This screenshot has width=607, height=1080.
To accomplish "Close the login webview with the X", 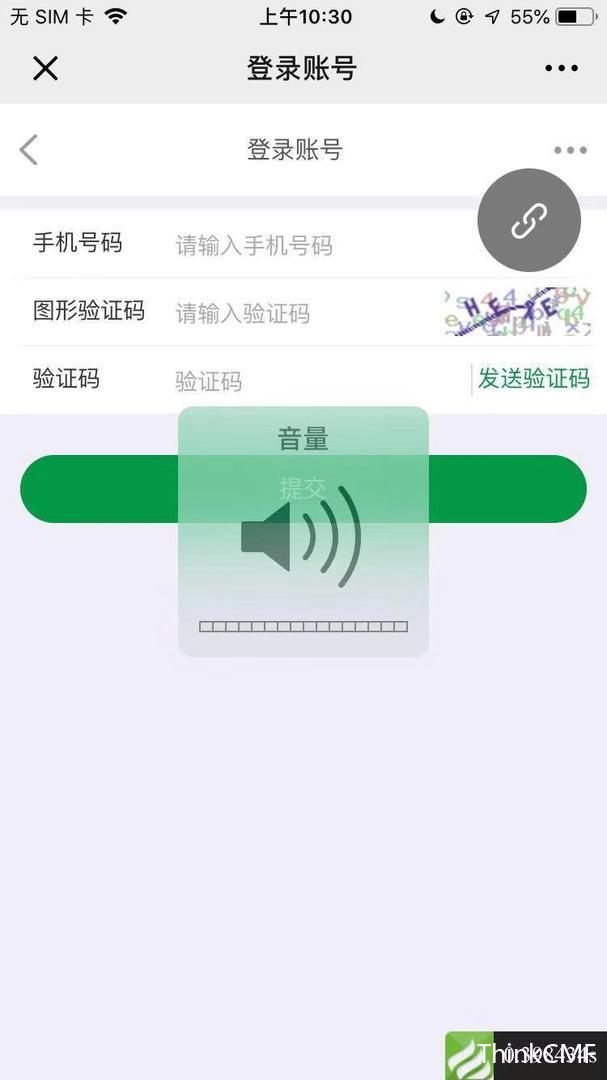I will 46,68.
